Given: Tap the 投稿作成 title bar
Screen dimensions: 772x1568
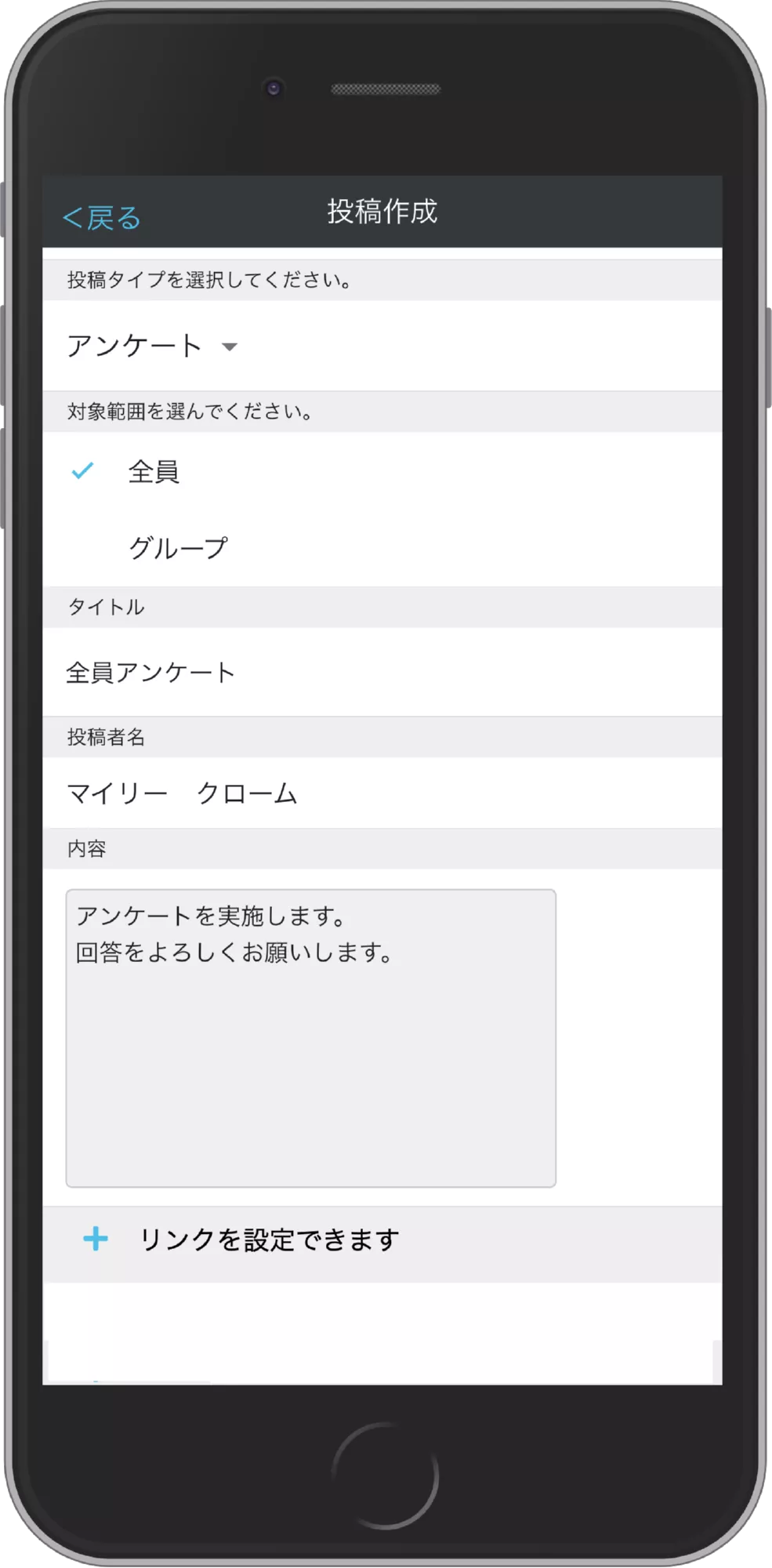Looking at the screenshot, I should (x=382, y=212).
